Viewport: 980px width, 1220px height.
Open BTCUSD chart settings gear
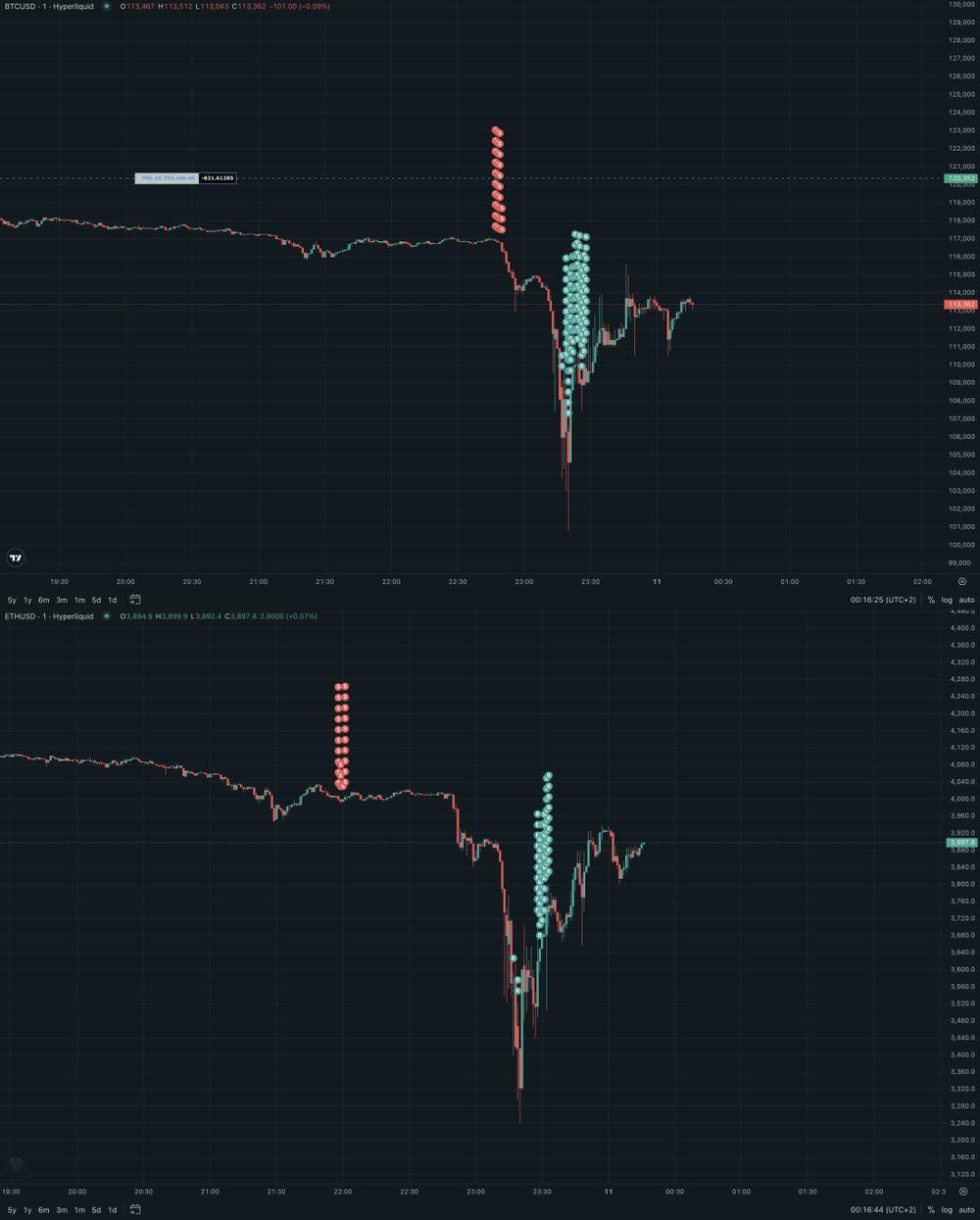tap(962, 581)
